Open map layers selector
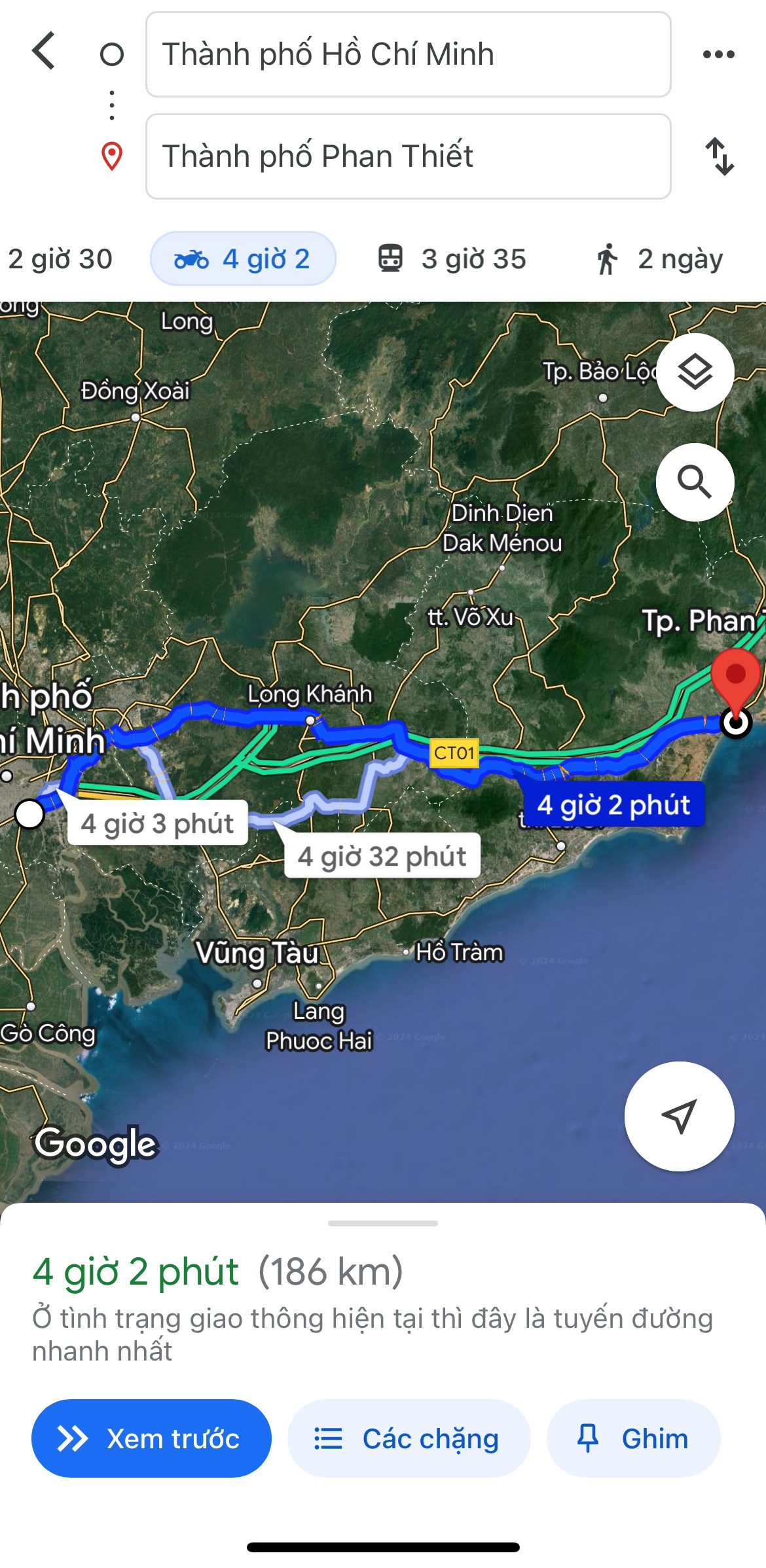This screenshot has width=766, height=1568. [695, 372]
